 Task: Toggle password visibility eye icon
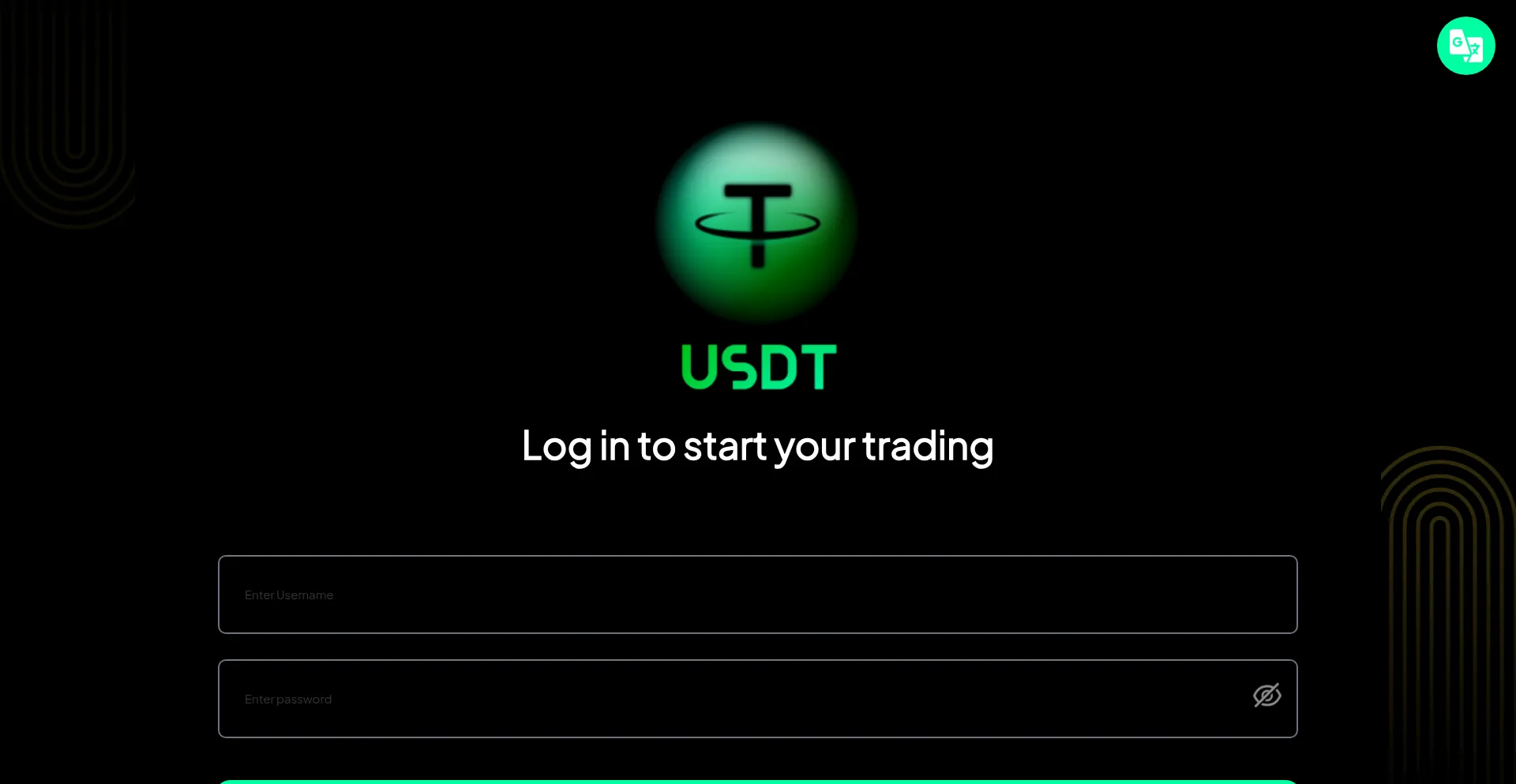tap(1266, 696)
